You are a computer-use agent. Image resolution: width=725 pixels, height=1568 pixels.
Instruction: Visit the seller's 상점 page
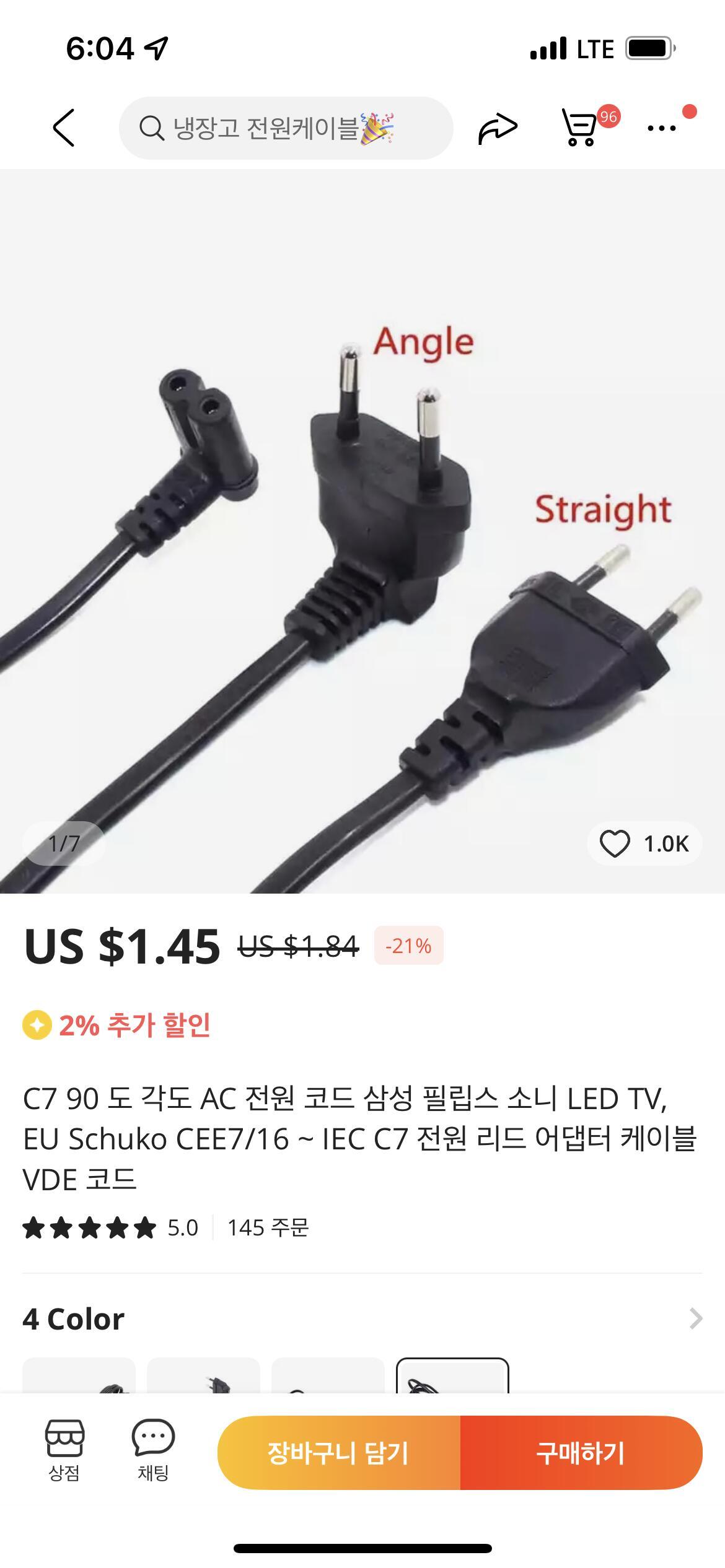(x=64, y=1450)
